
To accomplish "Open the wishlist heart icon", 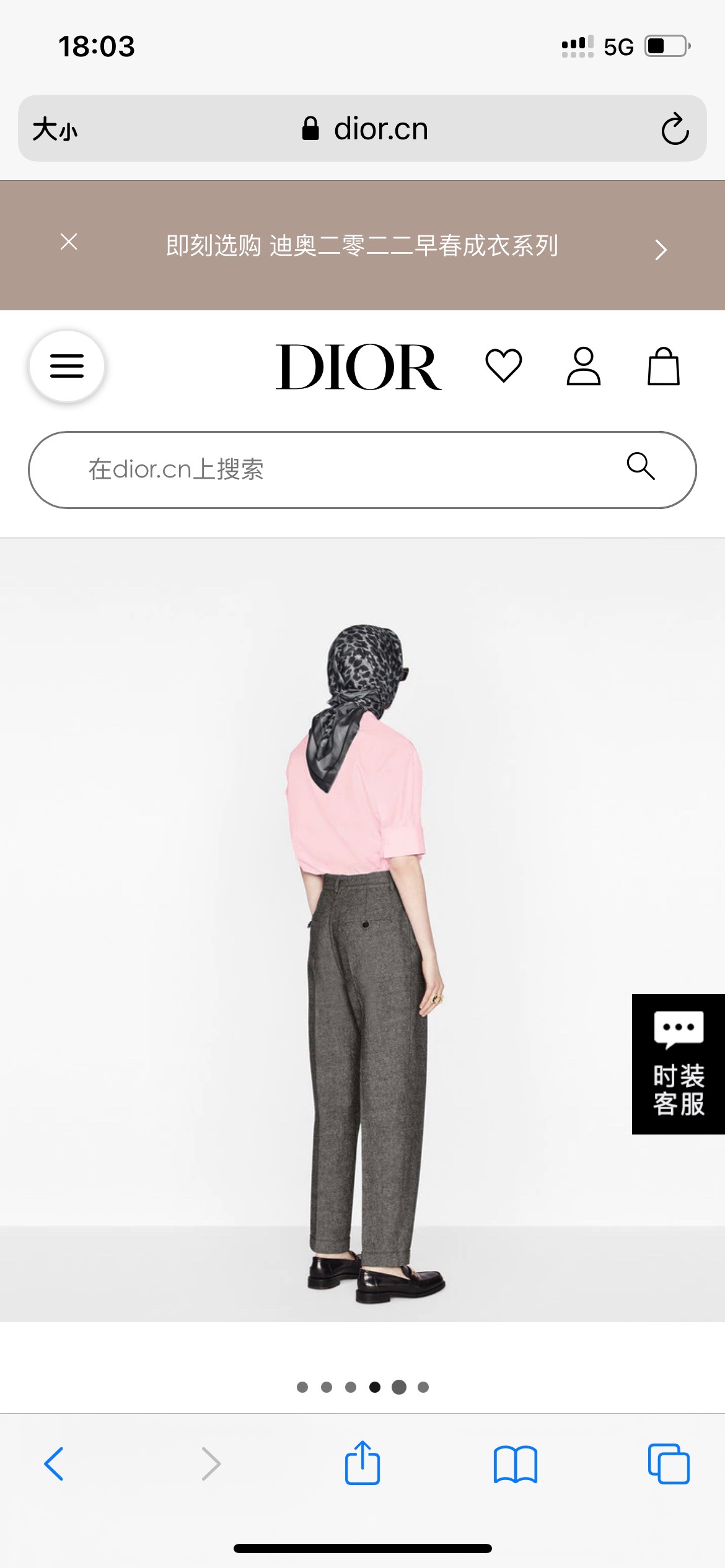I will [x=503, y=366].
